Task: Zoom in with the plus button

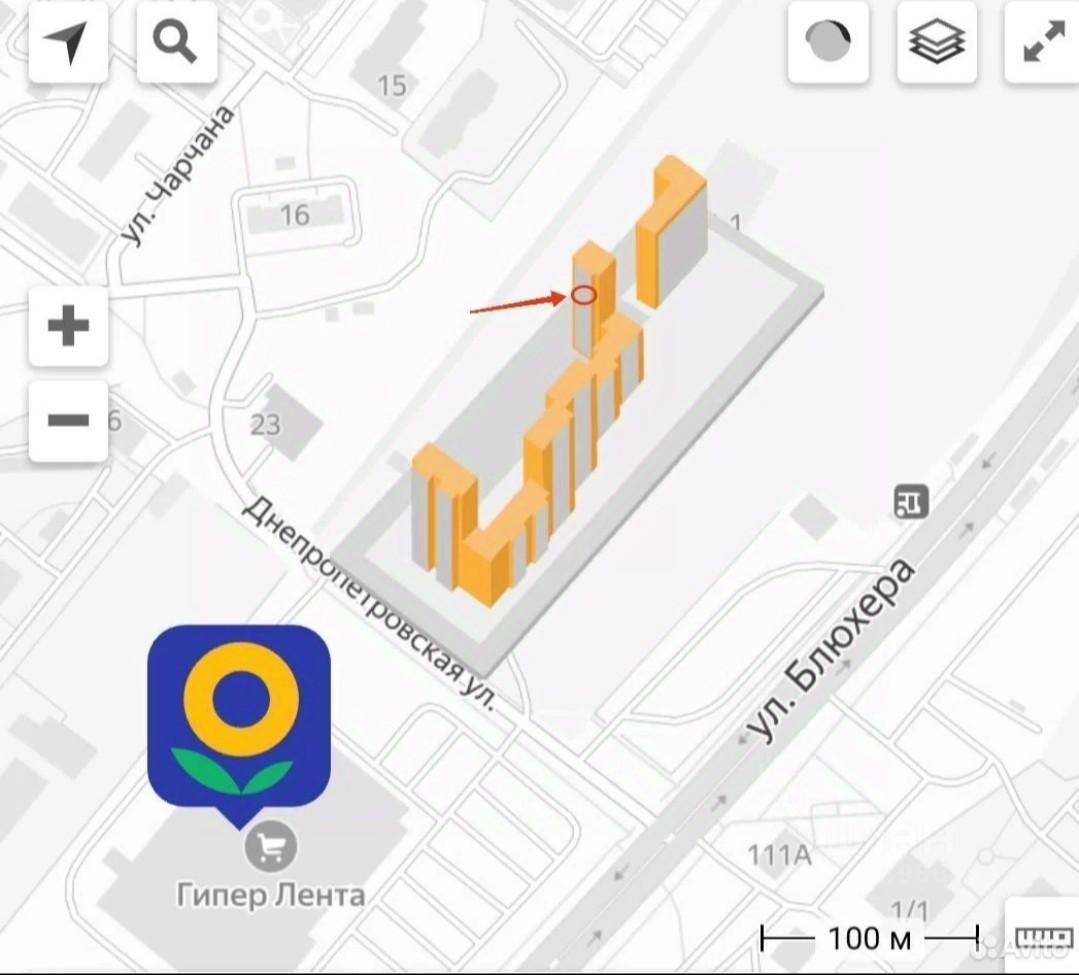Action: (x=68, y=326)
